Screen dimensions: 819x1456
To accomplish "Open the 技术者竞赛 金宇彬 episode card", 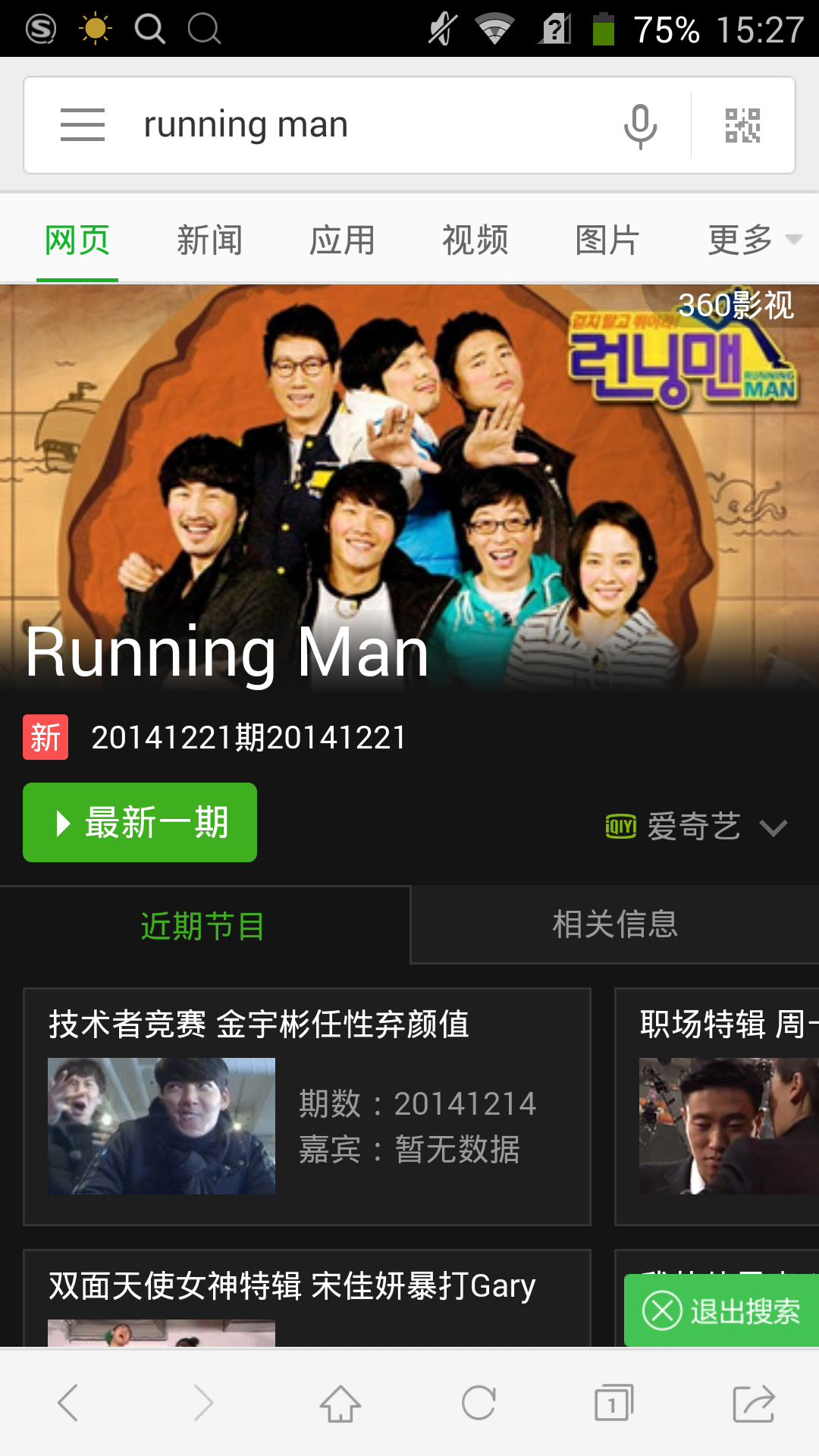I will tap(306, 1106).
